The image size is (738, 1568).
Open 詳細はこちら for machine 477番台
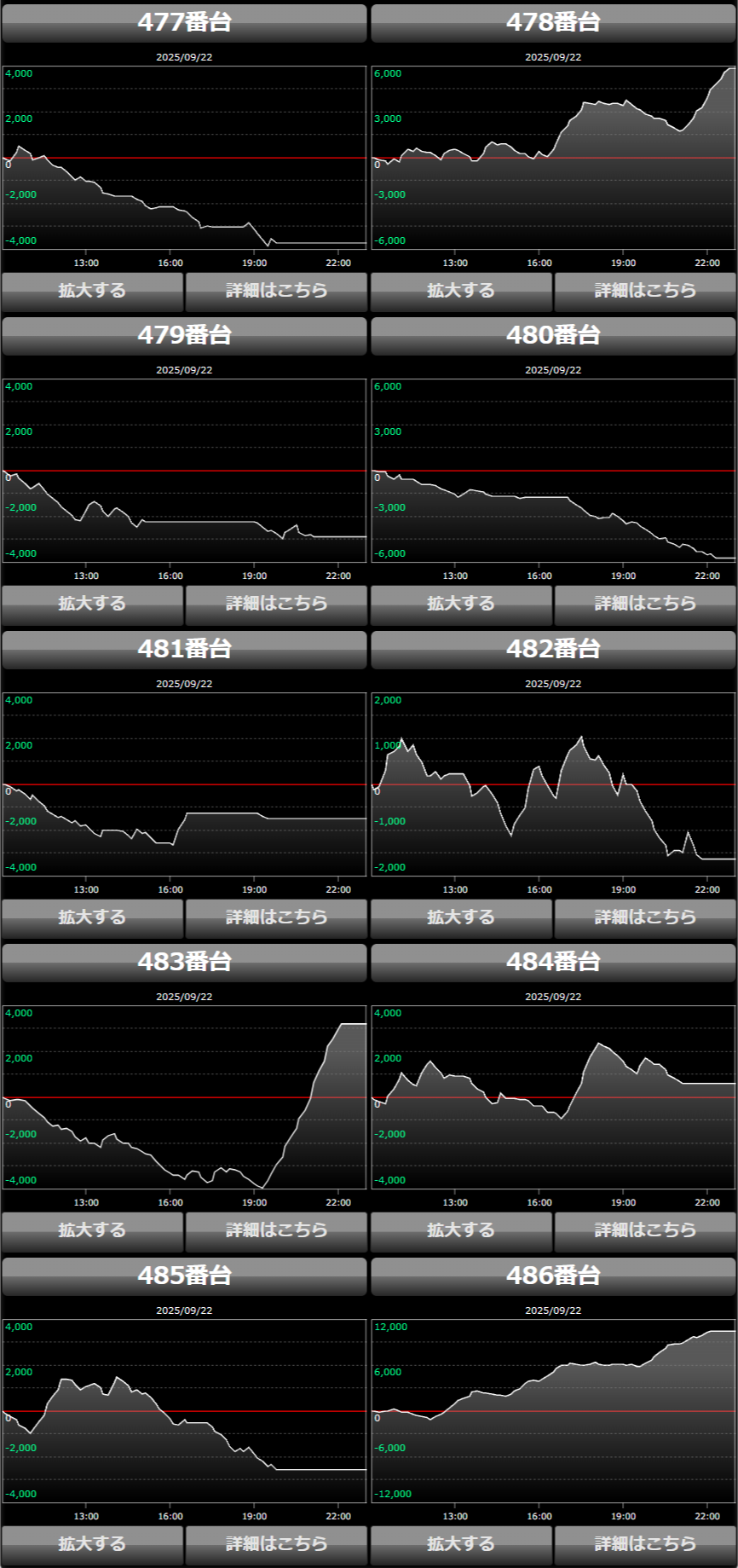coord(276,292)
